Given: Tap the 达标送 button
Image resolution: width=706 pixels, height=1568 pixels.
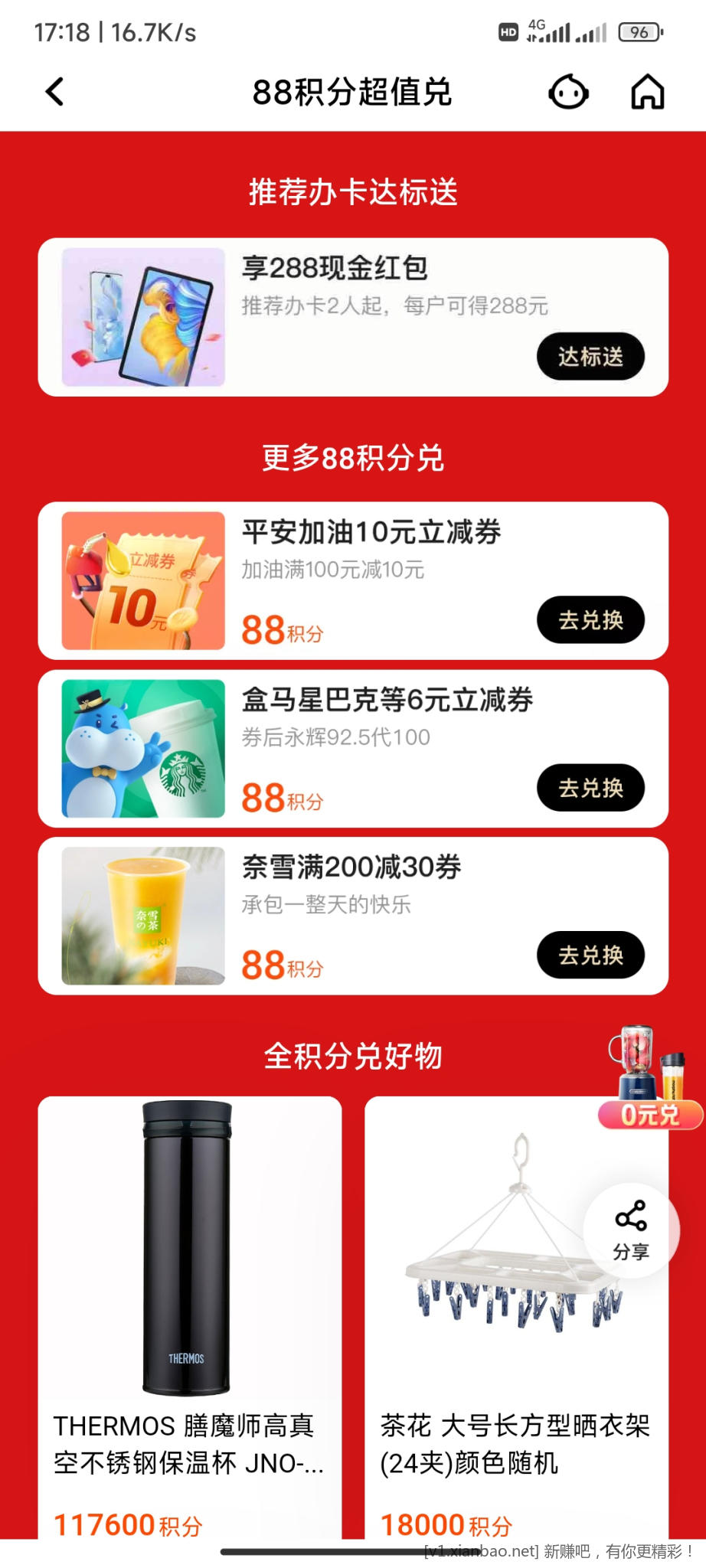Looking at the screenshot, I should [590, 356].
